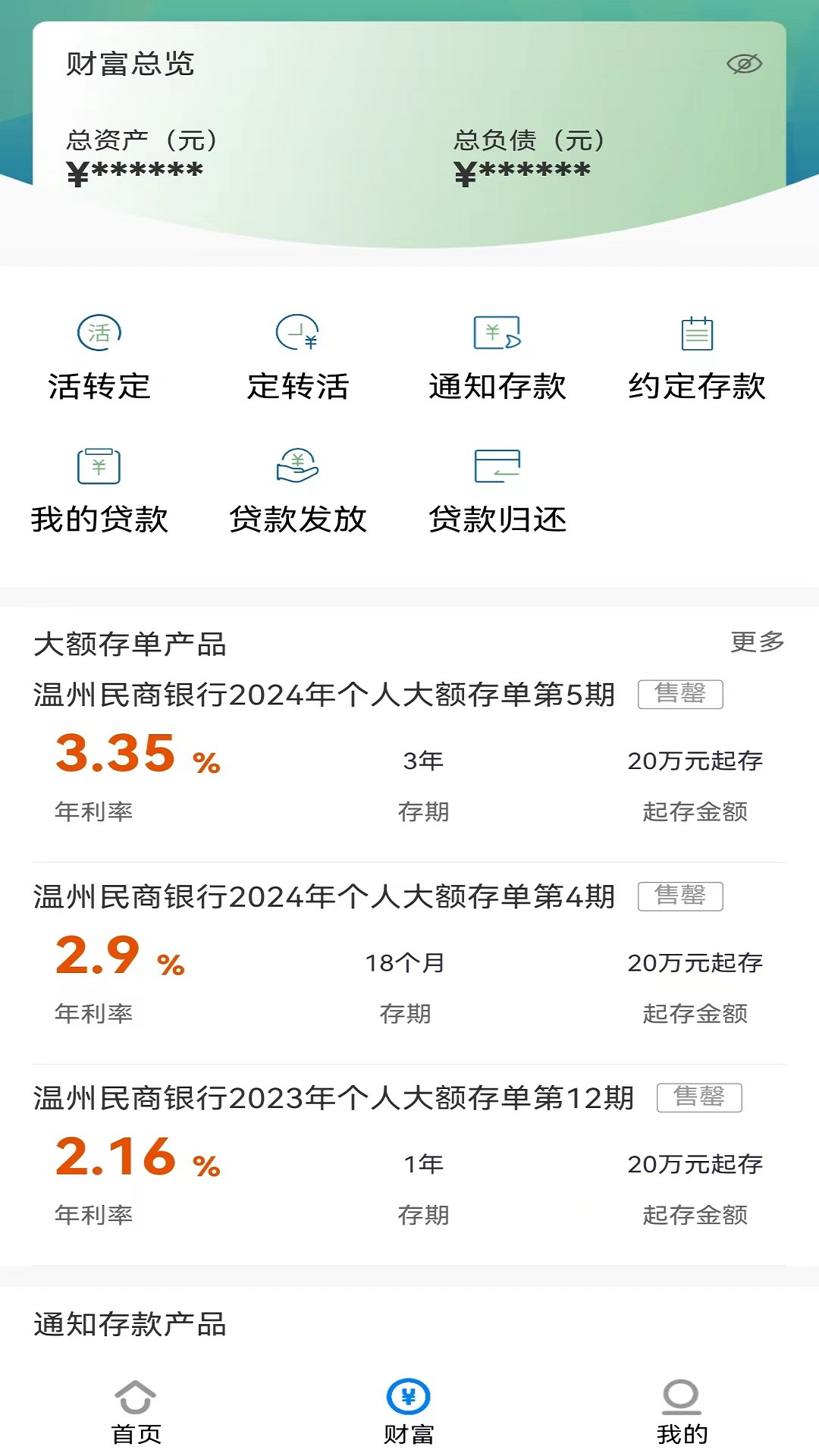Open 约定存款 shortcut
The width and height of the screenshot is (819, 1456).
(x=697, y=357)
